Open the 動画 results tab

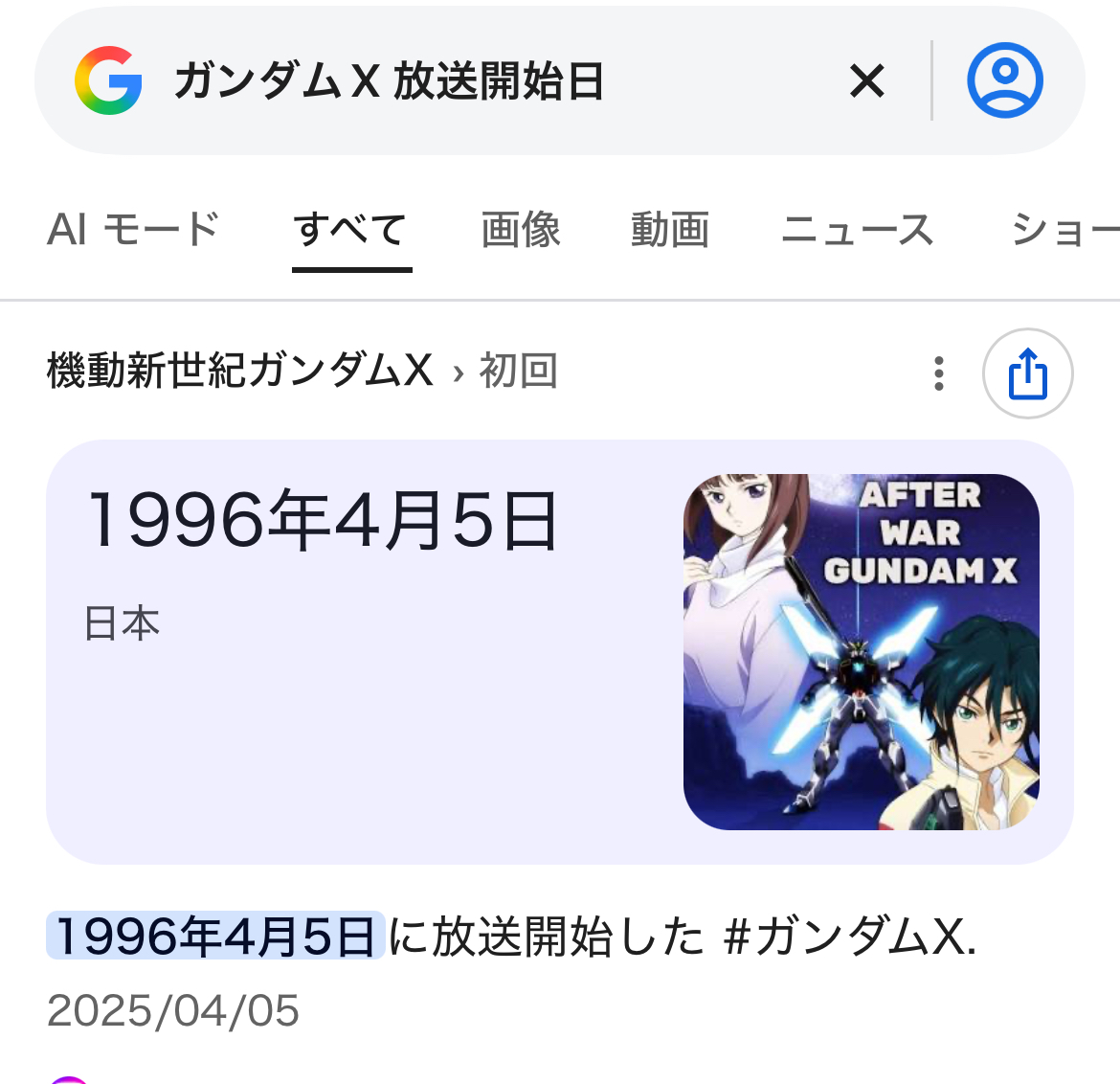click(670, 230)
